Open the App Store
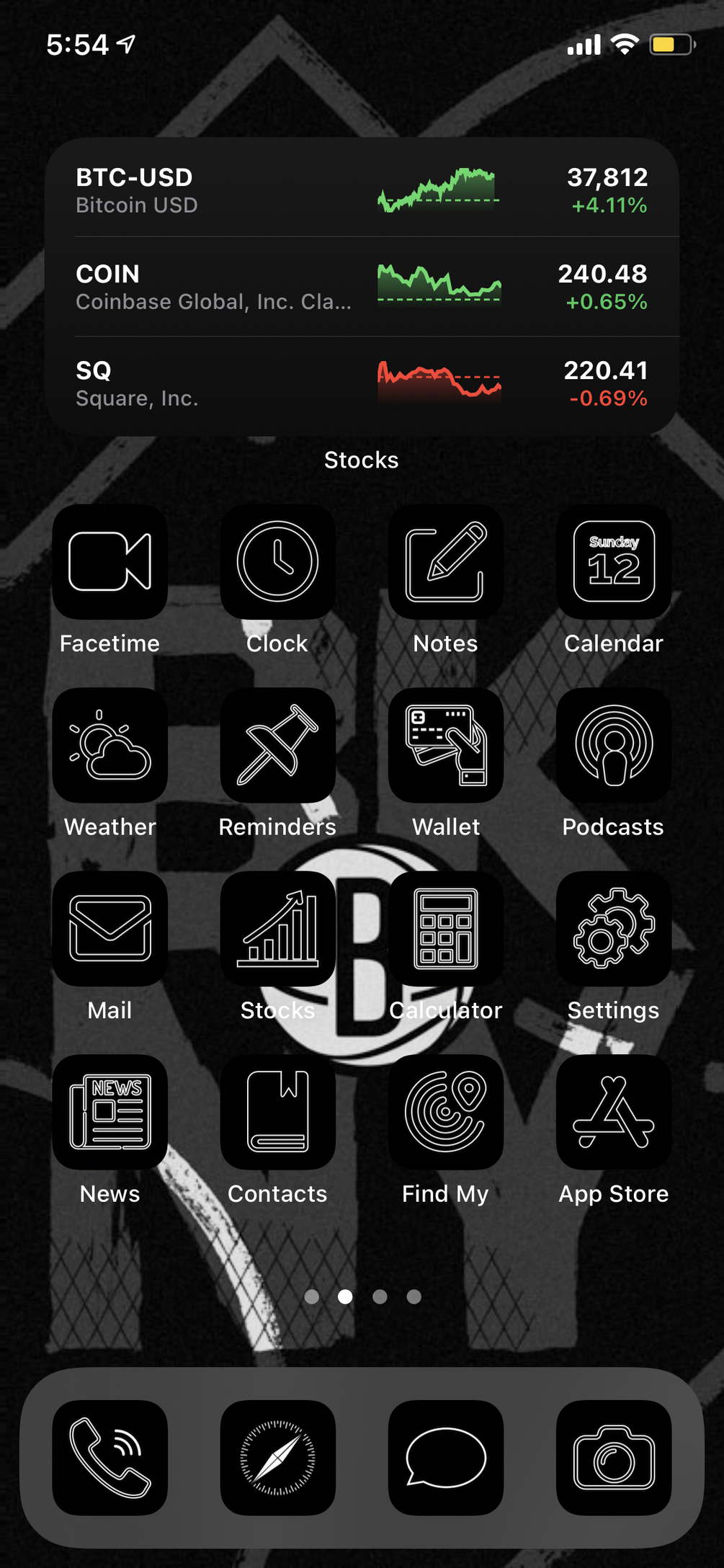This screenshot has width=724, height=1568. click(613, 1112)
